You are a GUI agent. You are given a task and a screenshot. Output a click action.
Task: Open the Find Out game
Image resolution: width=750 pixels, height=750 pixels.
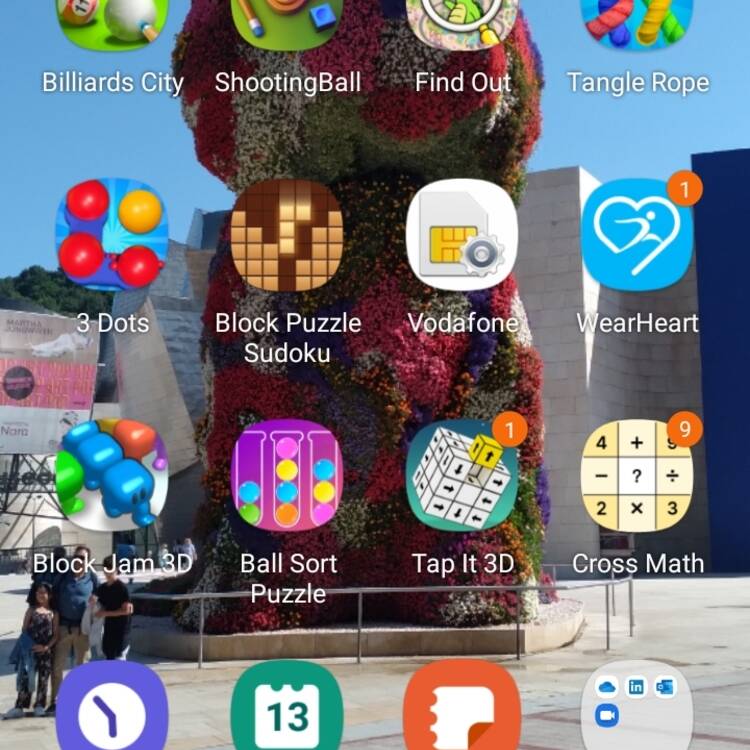coord(462,22)
